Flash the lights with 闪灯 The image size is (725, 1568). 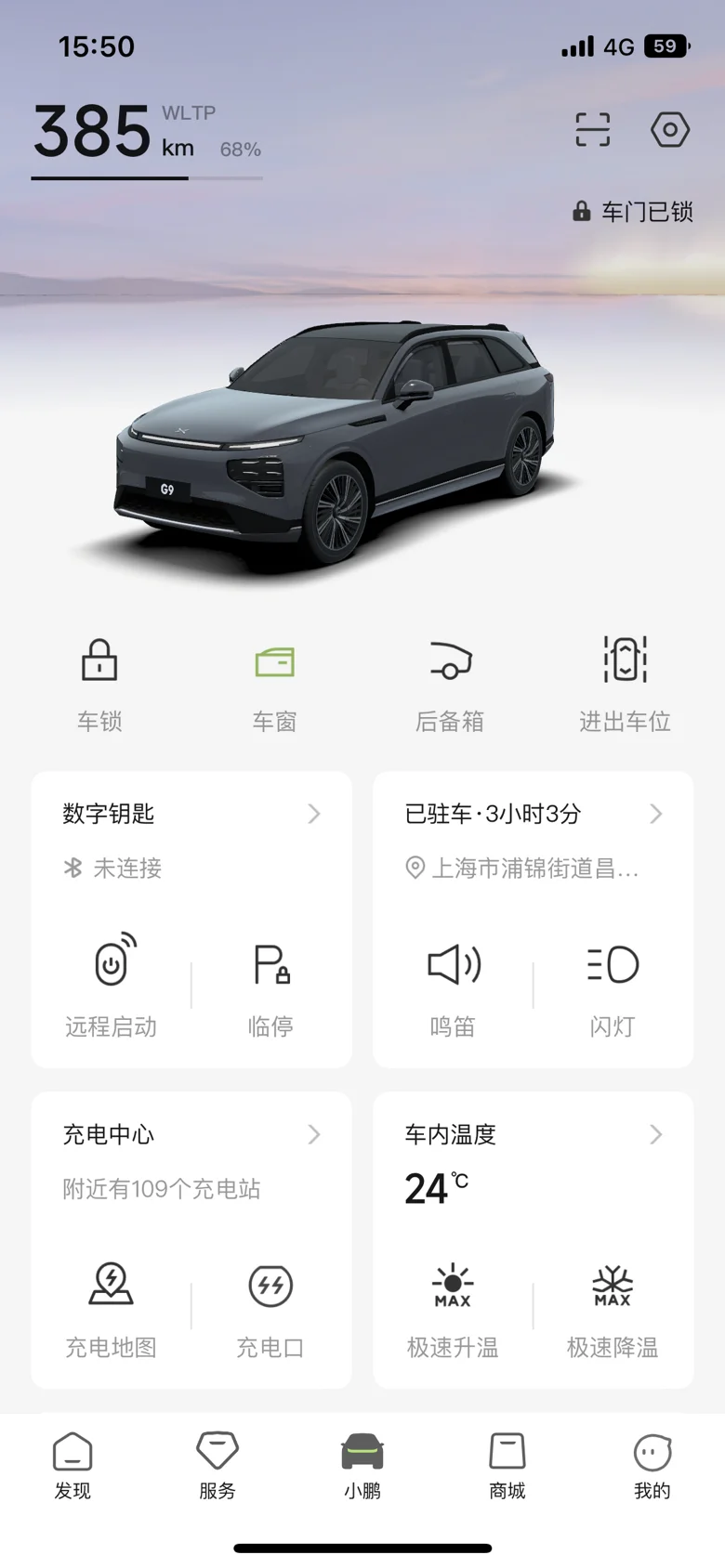tap(613, 986)
